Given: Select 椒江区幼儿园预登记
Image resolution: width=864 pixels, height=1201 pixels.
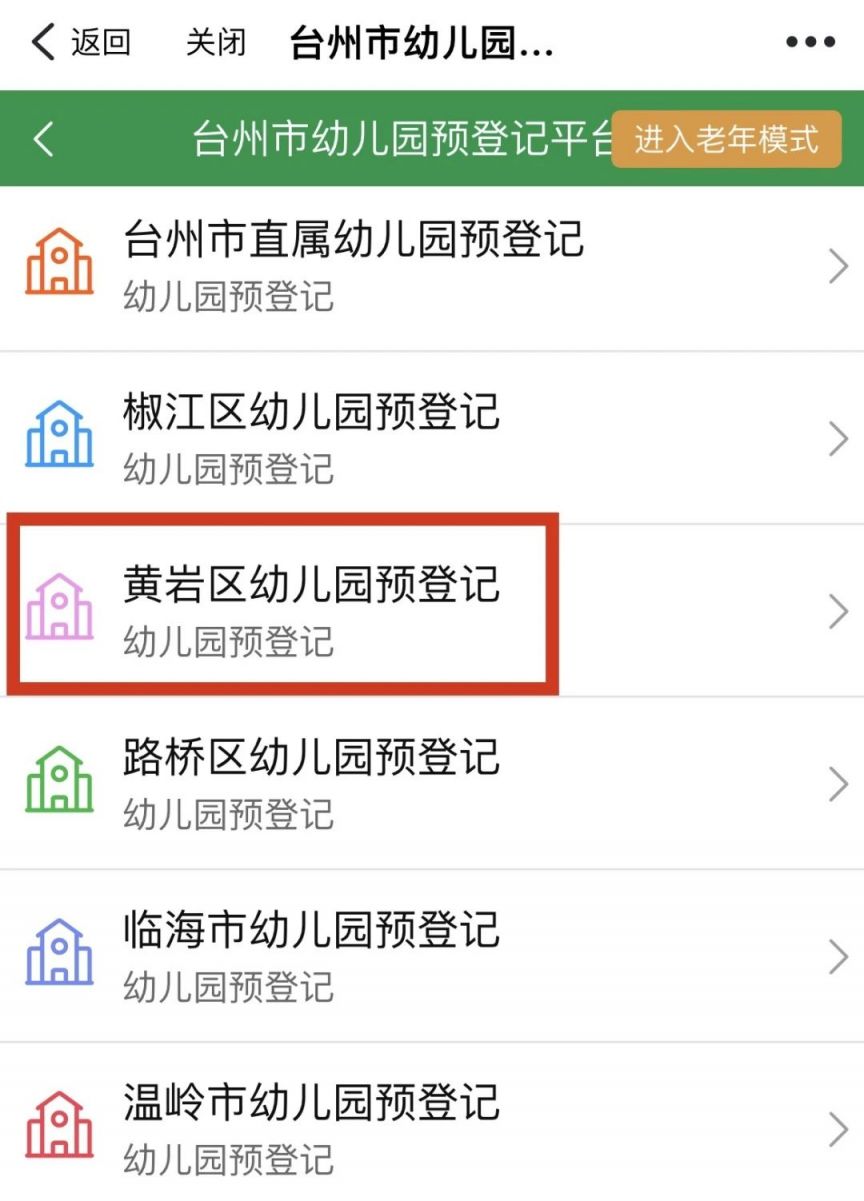Looking at the screenshot, I should tap(432, 438).
